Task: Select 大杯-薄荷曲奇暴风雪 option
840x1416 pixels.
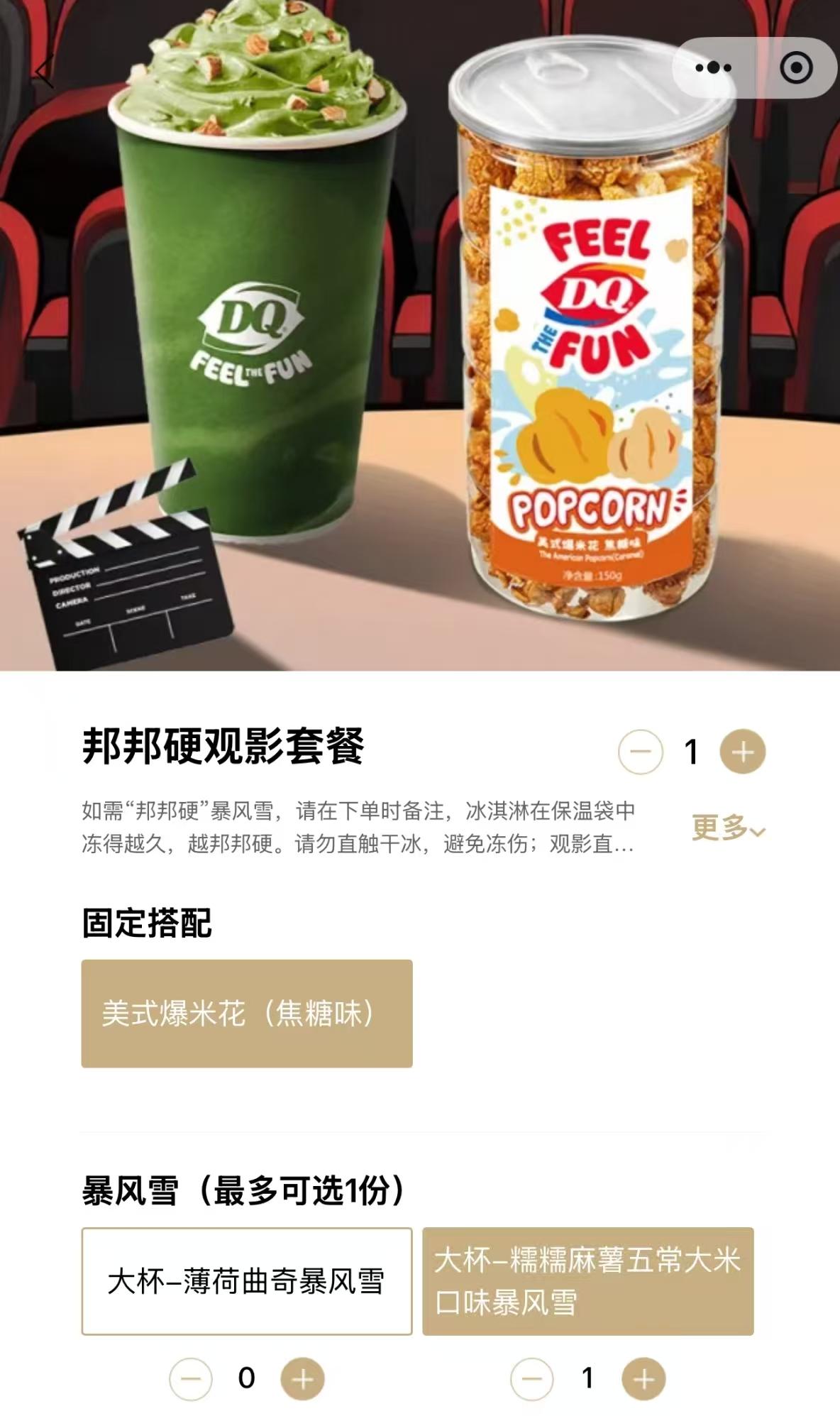Action: coord(247,1281)
